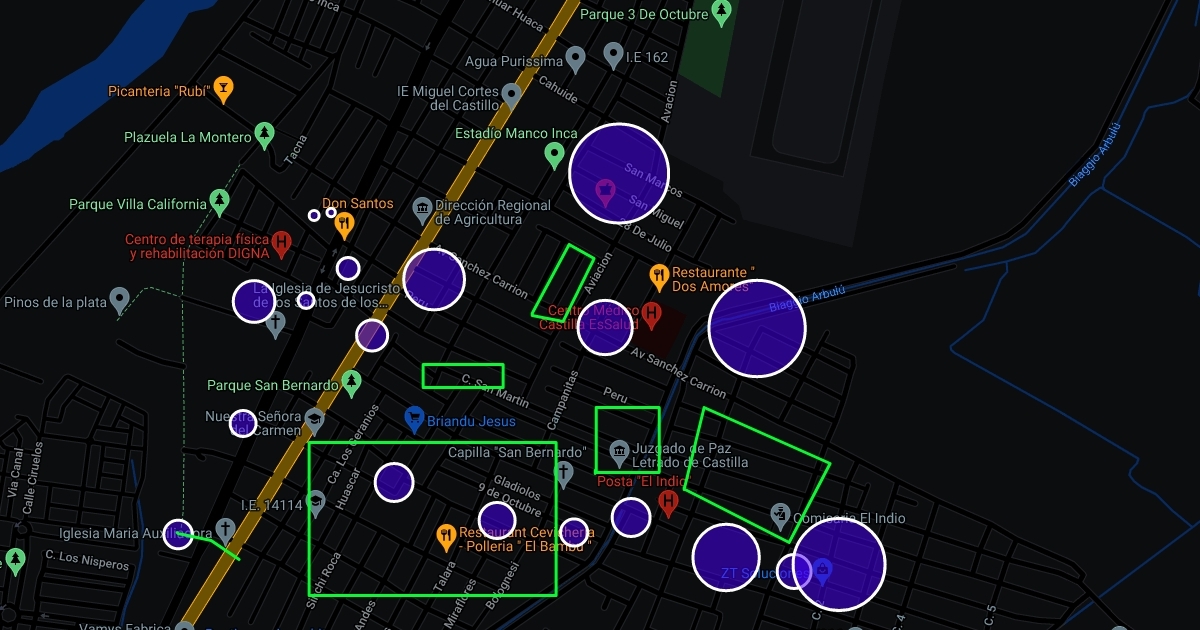This screenshot has width=1200, height=630.
Task: Open the Pinos de la plata marker
Action: click(120, 299)
